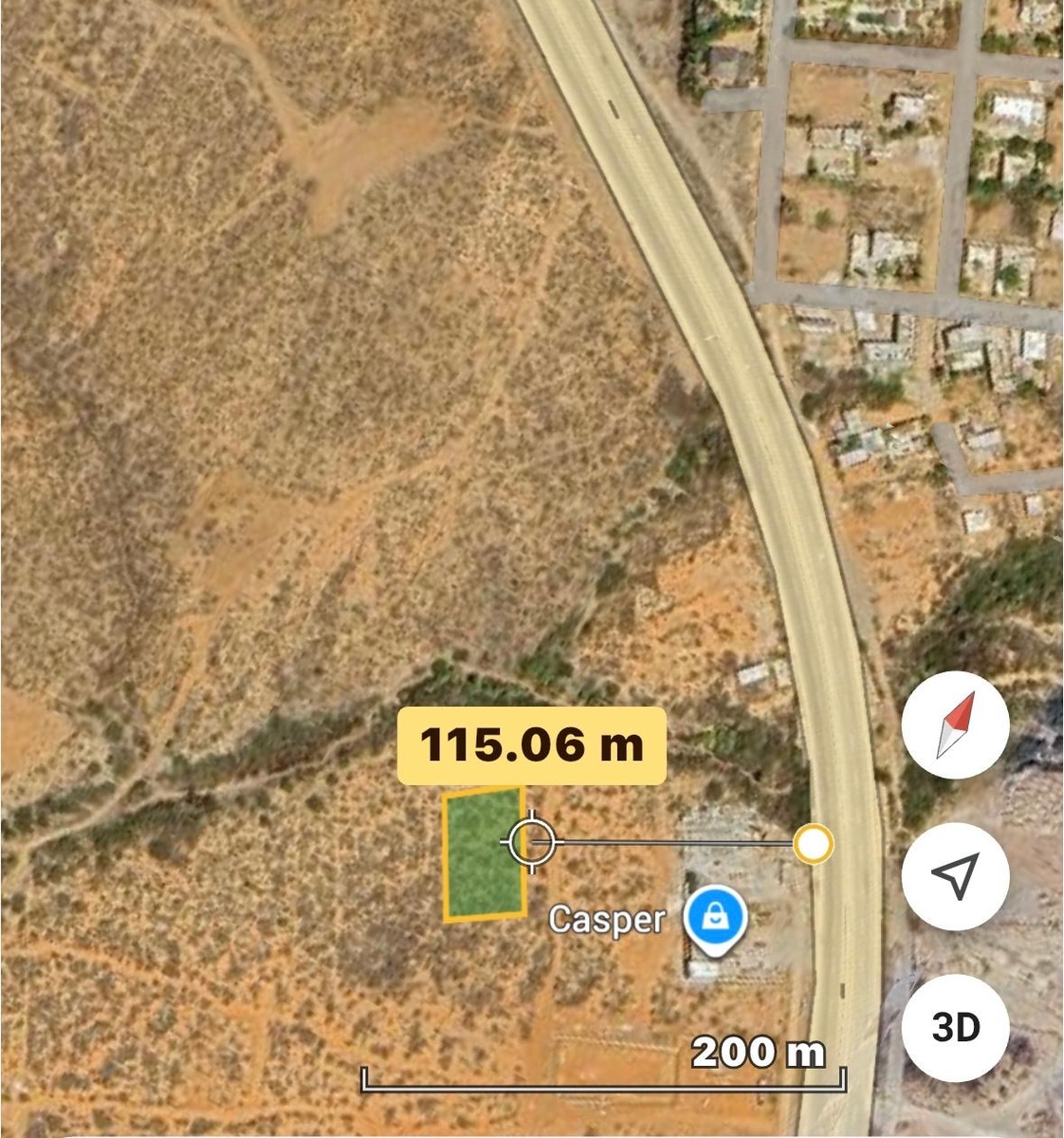The width and height of the screenshot is (1064, 1138).
Task: Select the yellow measurement endpoint by the road
Action: pos(813,843)
